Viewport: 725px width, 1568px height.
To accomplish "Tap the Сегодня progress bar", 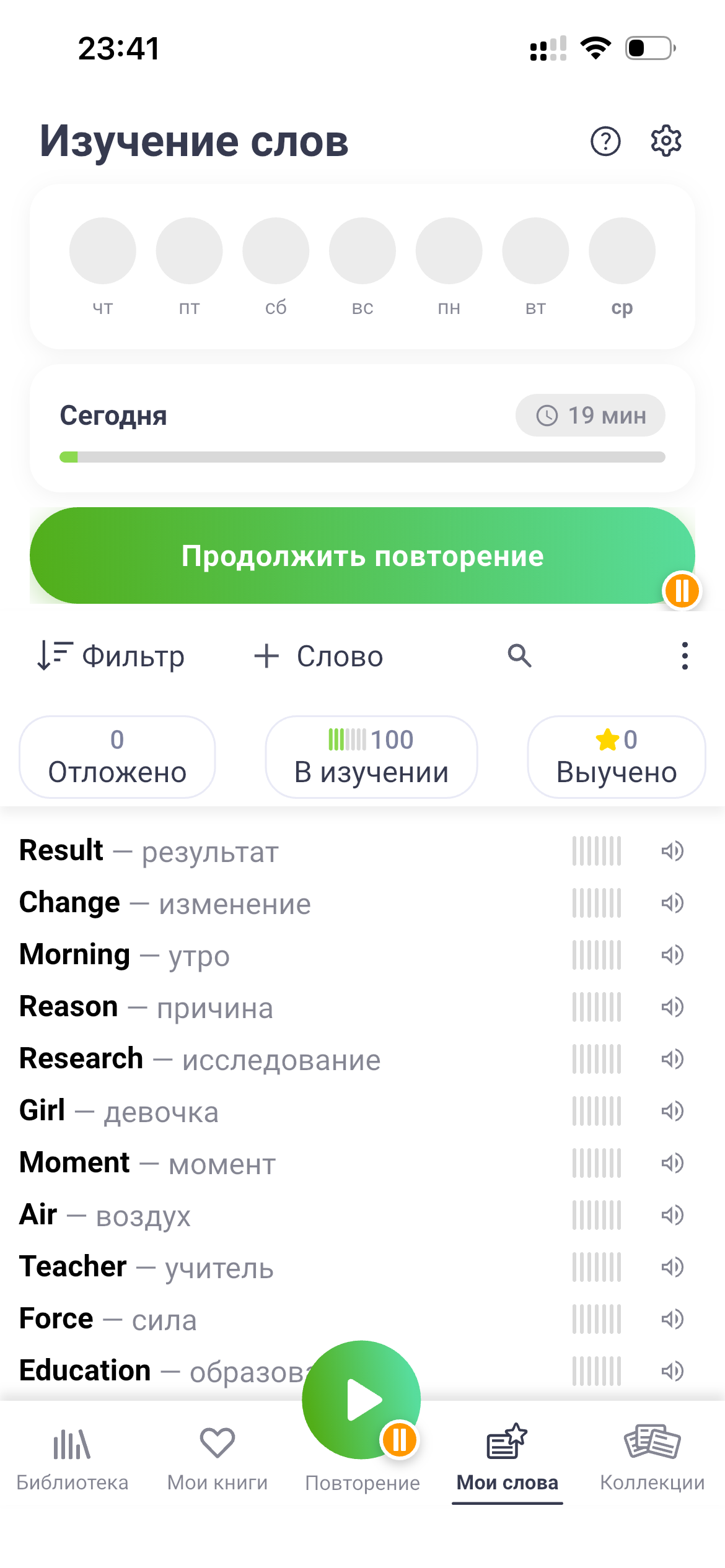I will coord(362,456).
